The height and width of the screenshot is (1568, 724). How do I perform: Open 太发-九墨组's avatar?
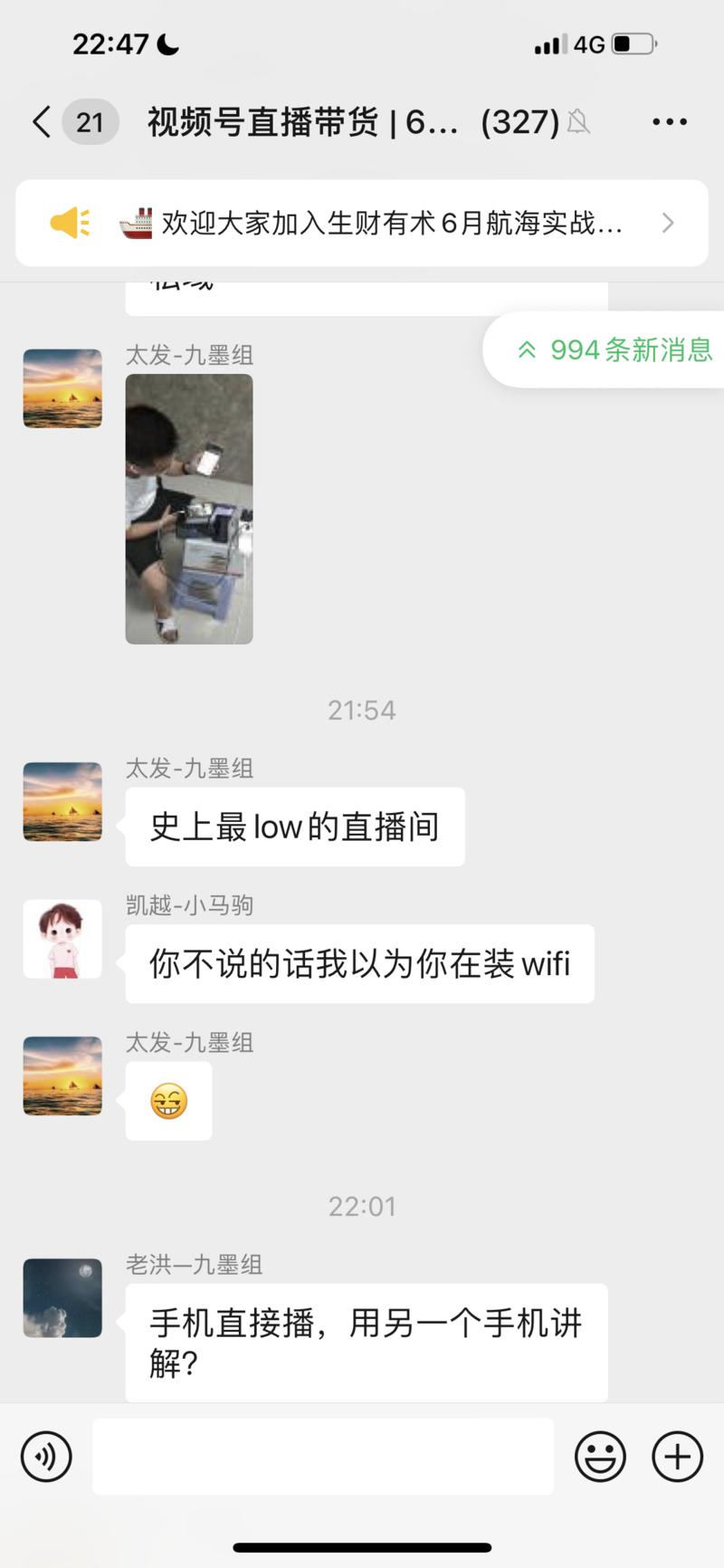coord(62,802)
